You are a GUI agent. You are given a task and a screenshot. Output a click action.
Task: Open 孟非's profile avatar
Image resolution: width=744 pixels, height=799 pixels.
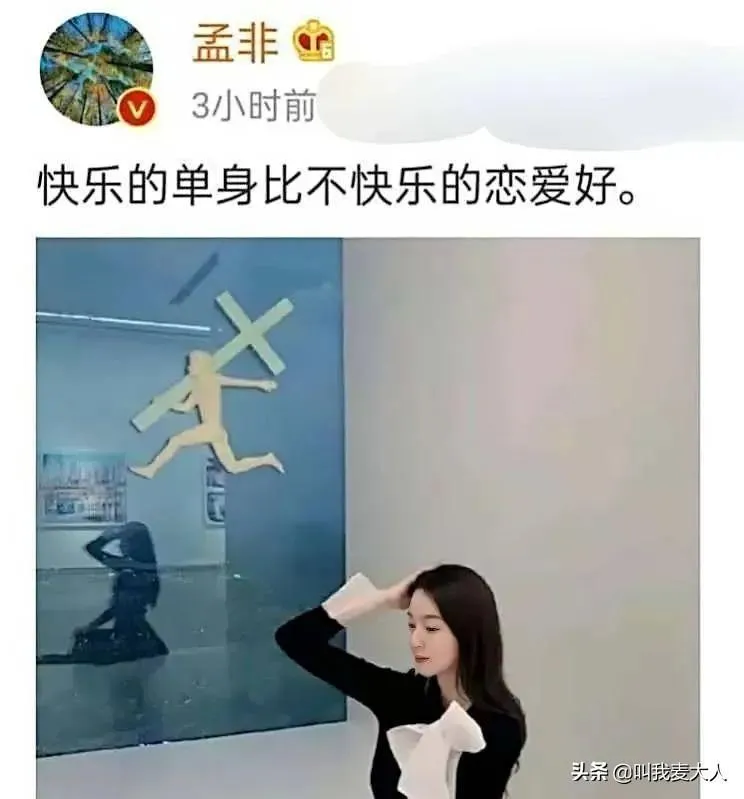pyautogui.click(x=96, y=70)
